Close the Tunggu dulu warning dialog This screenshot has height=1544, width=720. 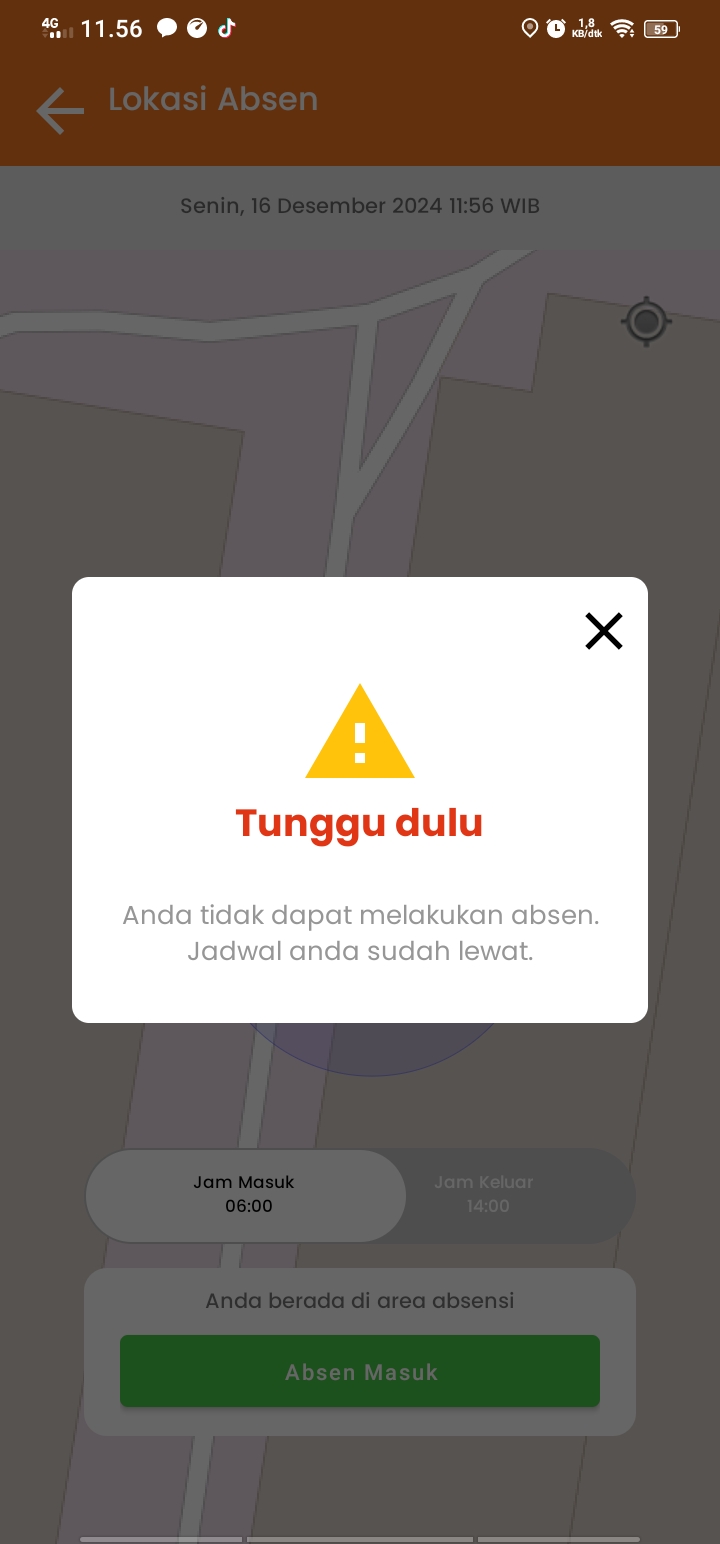(604, 631)
